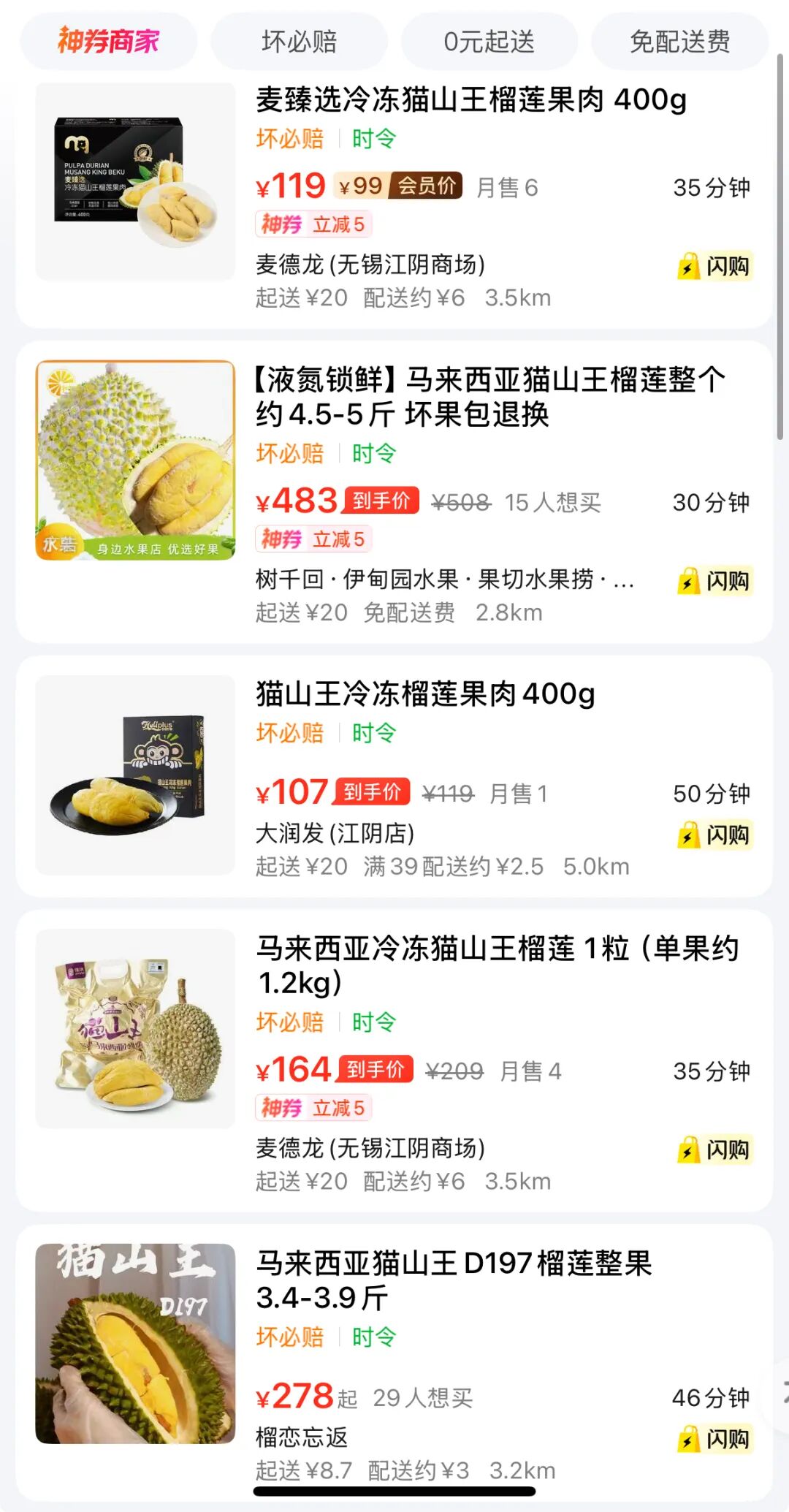The height and width of the screenshot is (1512, 789).
Task: View 猫山王冷冻榴莲果肉400g from 大润发
Action: pyautogui.click(x=425, y=694)
